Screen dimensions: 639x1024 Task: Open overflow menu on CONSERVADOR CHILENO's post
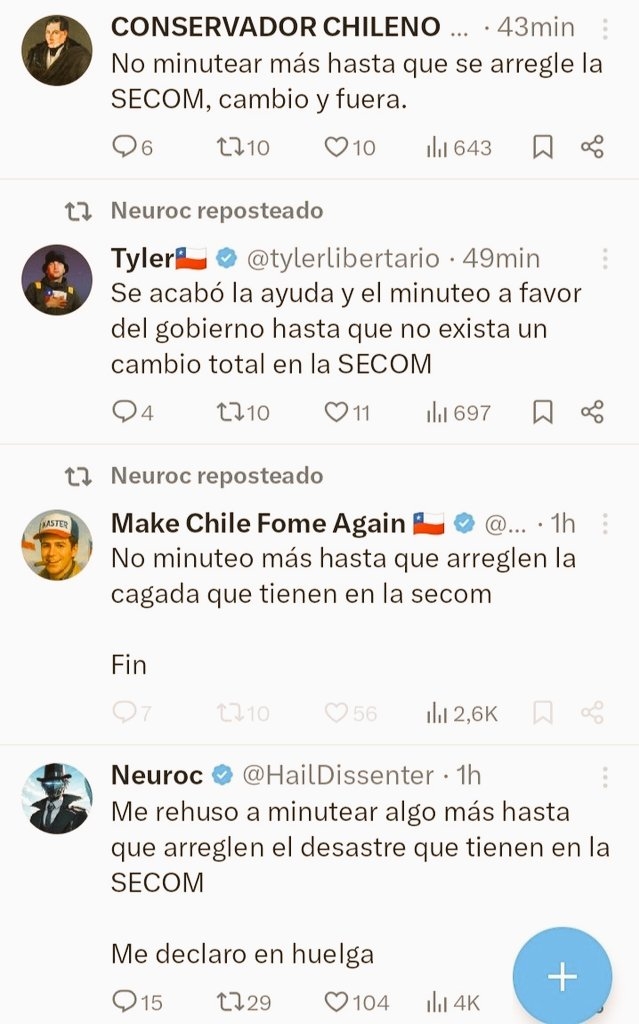tap(605, 28)
